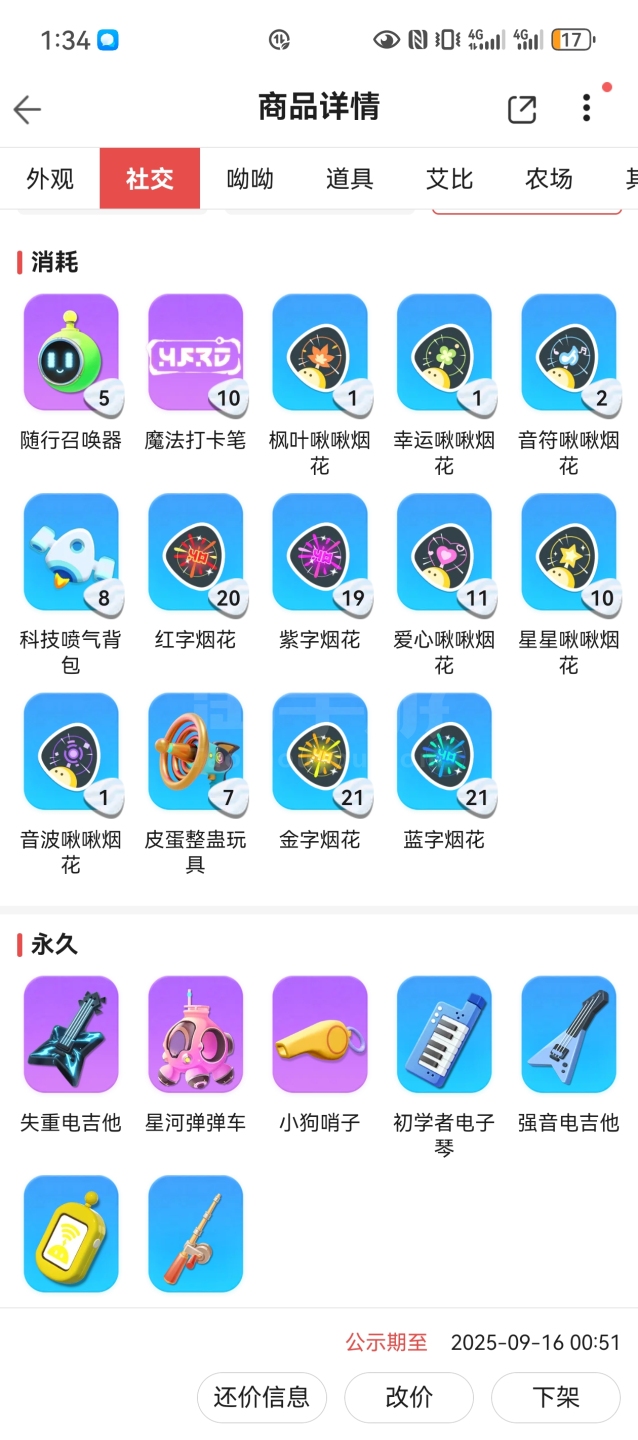Switch to the 外观 tab
The height and width of the screenshot is (1440, 638).
click(50, 179)
